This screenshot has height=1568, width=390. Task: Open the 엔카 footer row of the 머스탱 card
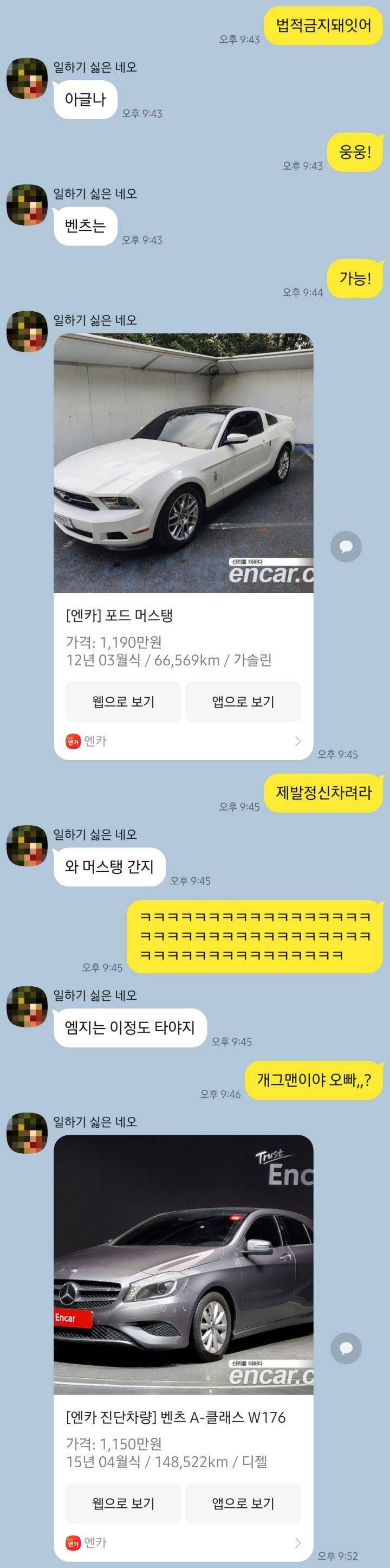click(183, 741)
